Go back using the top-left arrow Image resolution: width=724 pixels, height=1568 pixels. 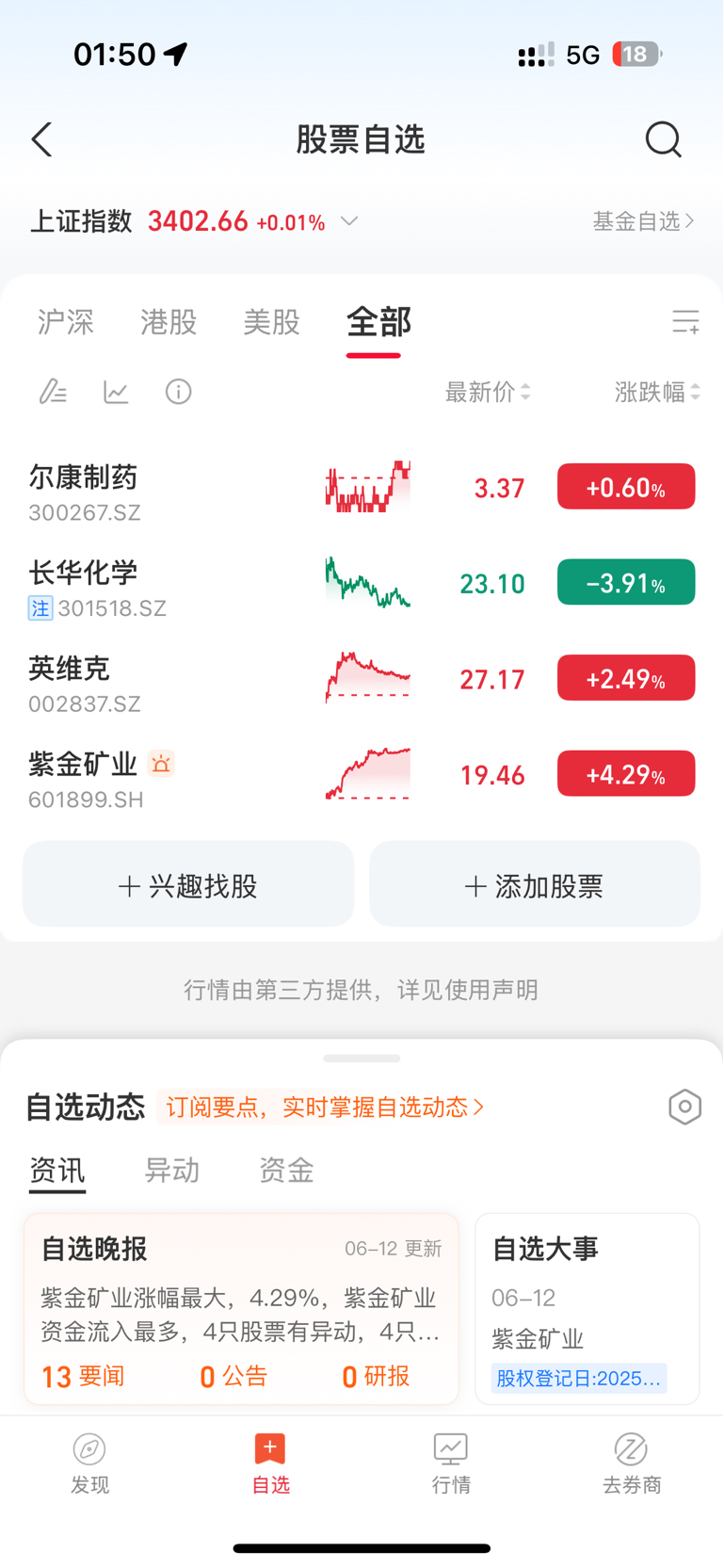click(x=41, y=139)
